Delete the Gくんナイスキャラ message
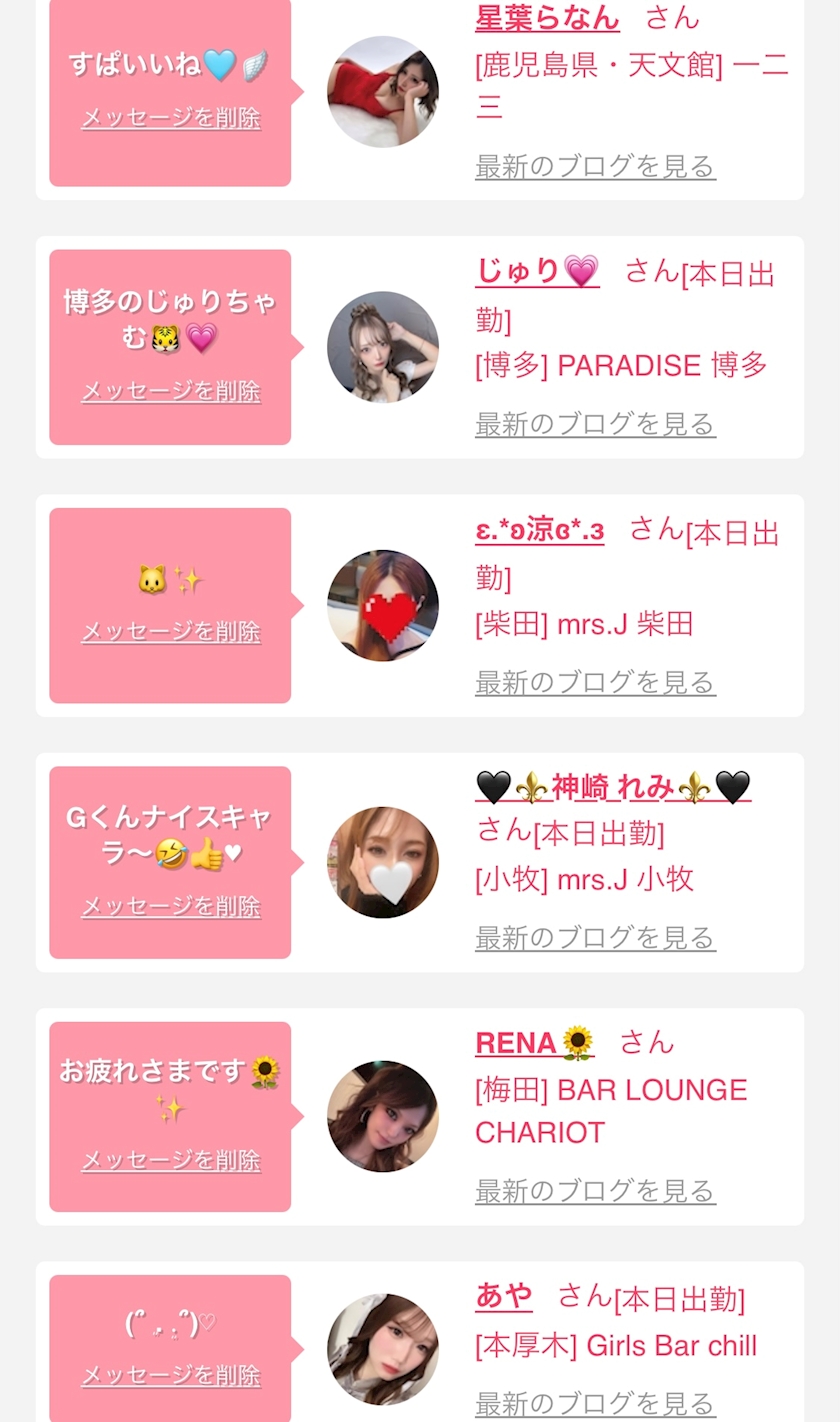Screen dimensions: 840x1422 (x=171, y=907)
